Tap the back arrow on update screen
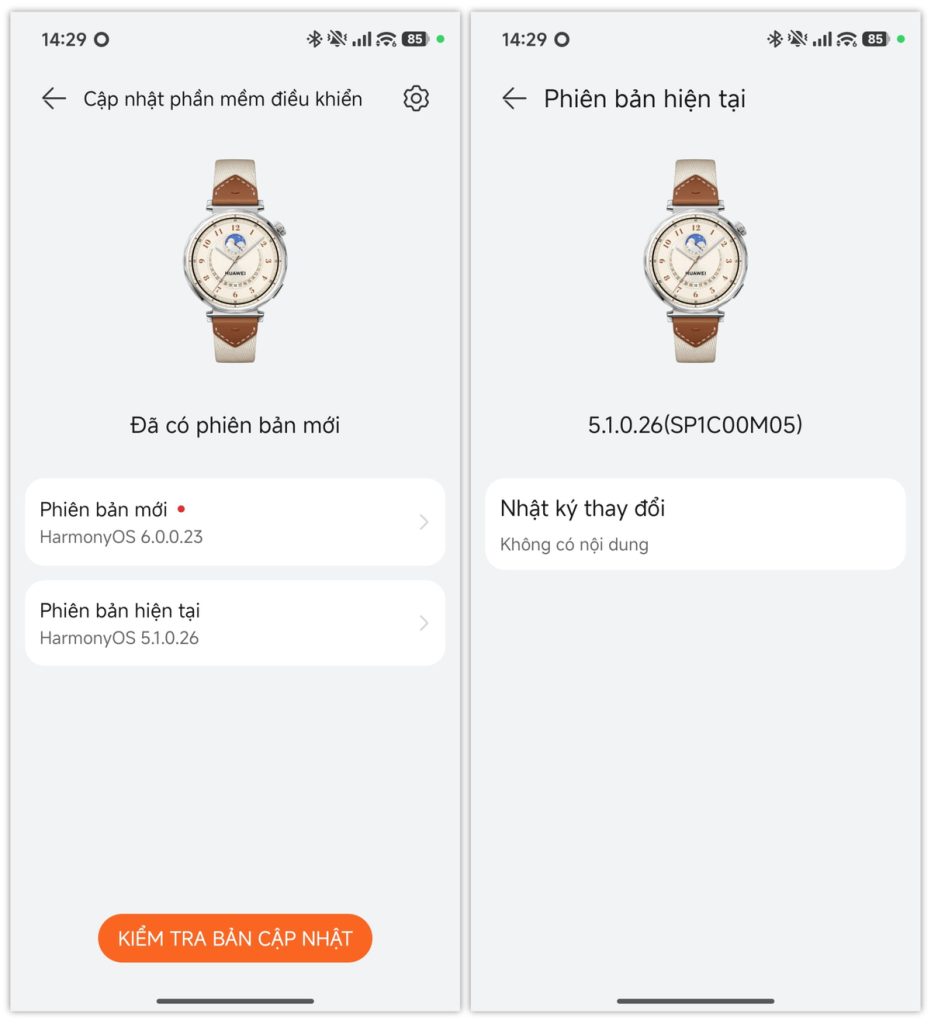 pos(54,98)
